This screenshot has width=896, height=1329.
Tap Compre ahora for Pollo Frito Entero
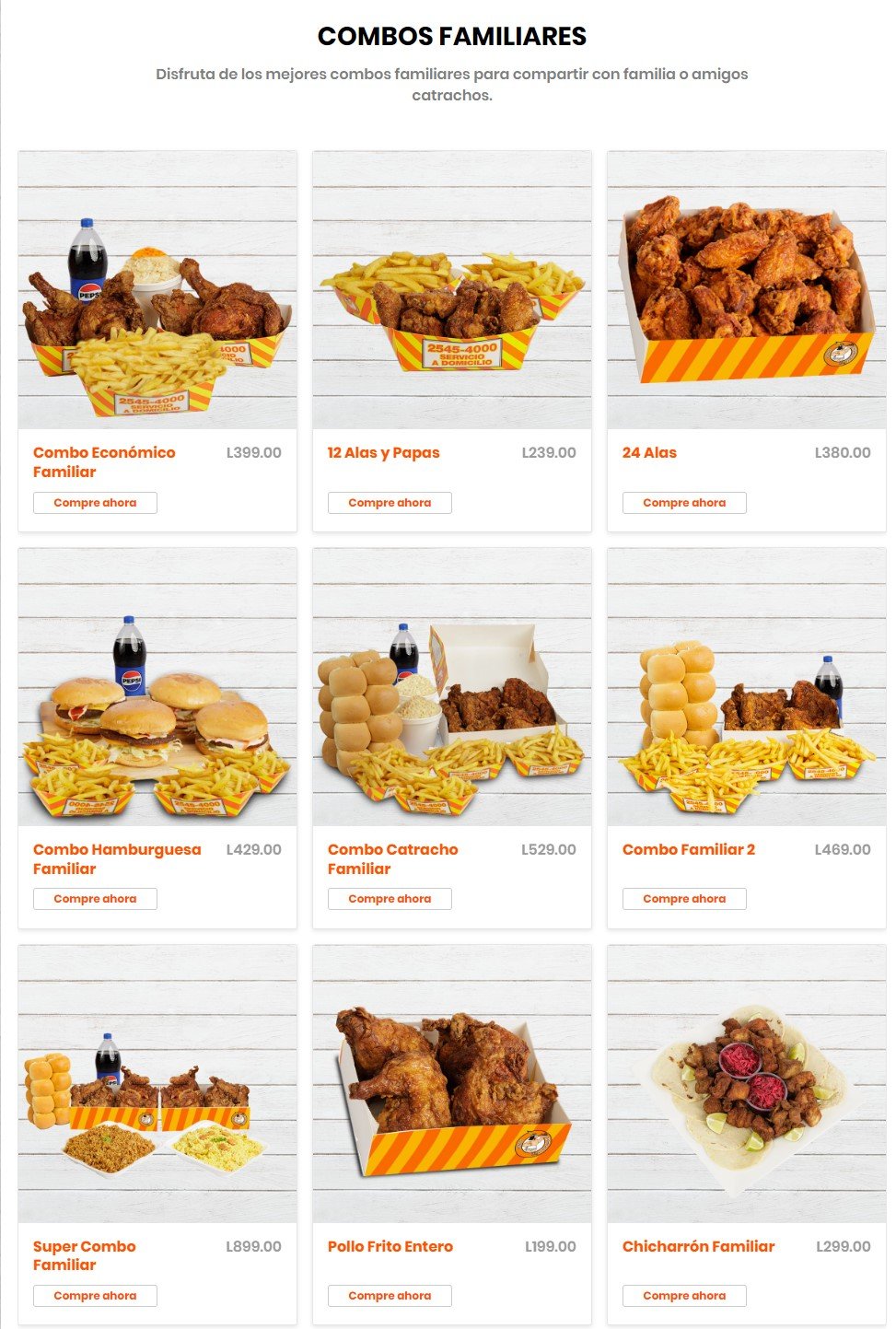390,1296
